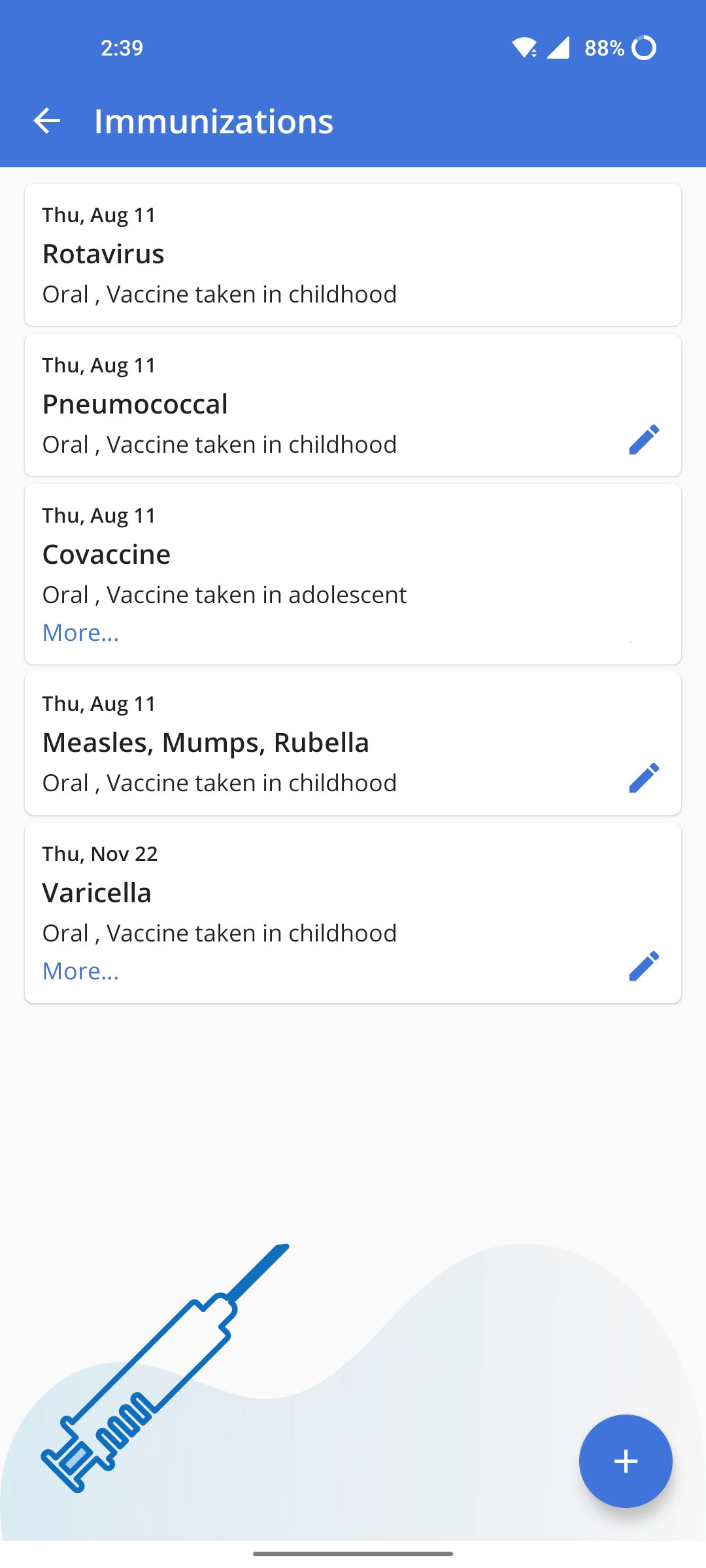Open the Rotavirus immunization record
The height and width of the screenshot is (1568, 706).
(x=353, y=254)
